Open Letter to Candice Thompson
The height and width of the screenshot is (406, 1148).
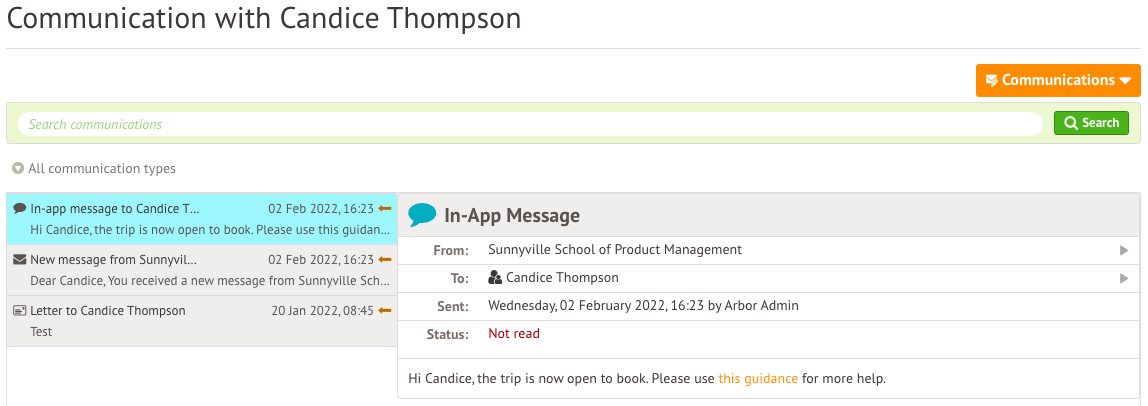pos(201,321)
